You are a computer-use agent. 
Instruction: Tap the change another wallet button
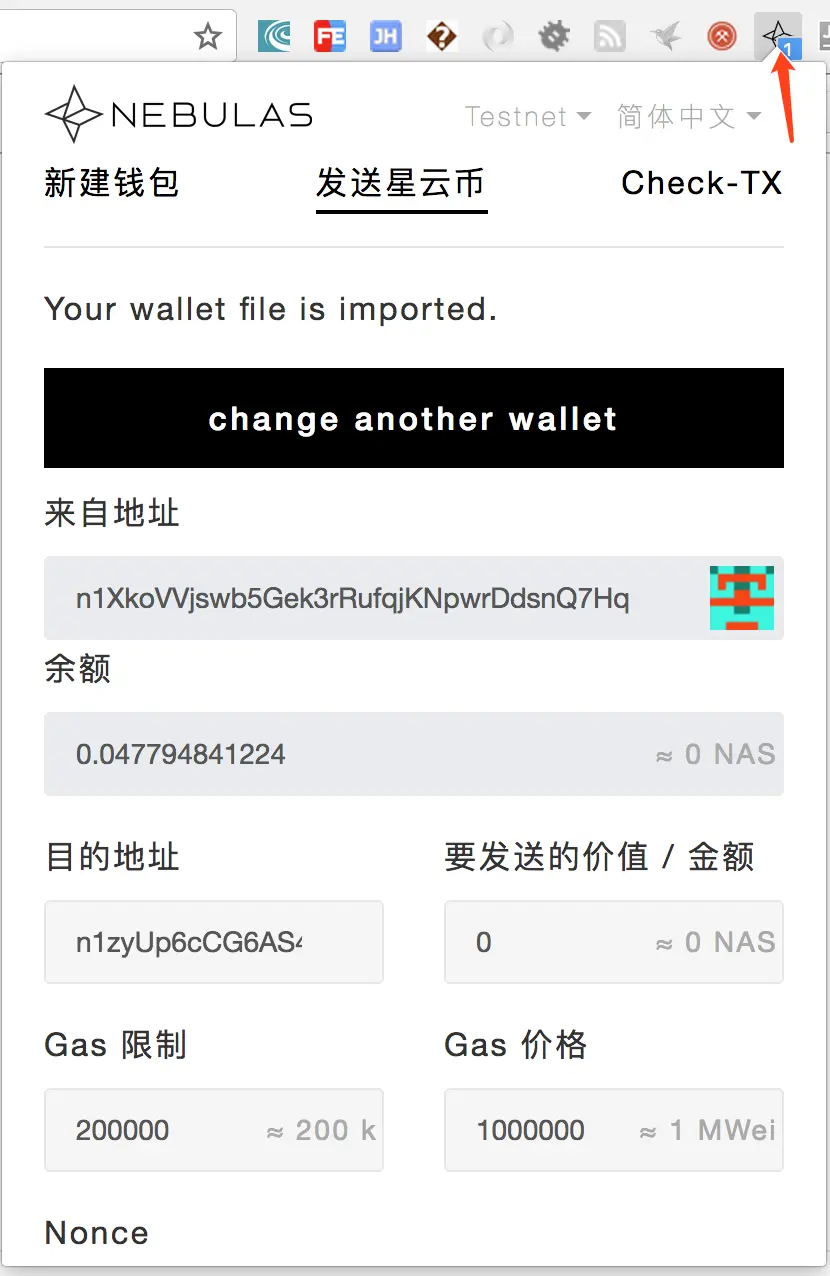pyautogui.click(x=413, y=418)
